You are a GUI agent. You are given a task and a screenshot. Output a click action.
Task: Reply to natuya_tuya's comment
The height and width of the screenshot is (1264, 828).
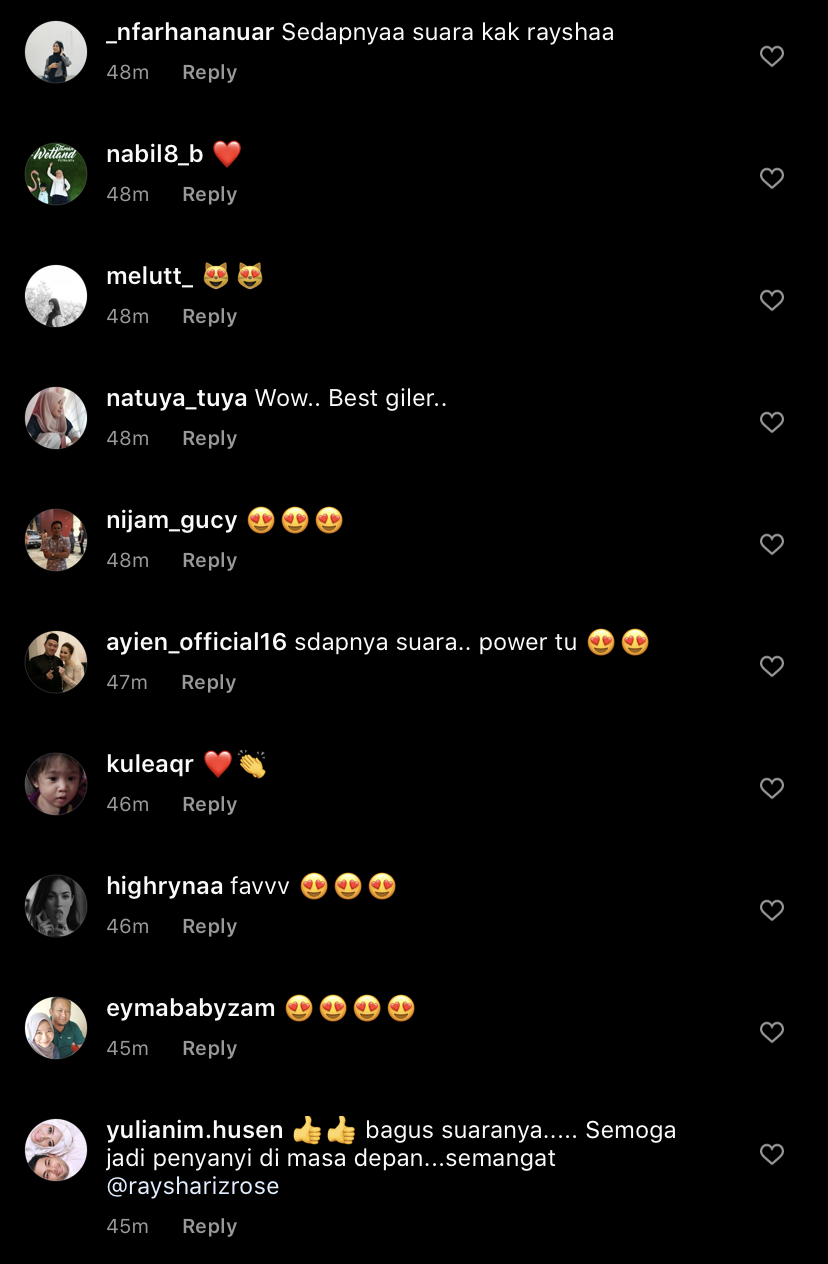[209, 438]
